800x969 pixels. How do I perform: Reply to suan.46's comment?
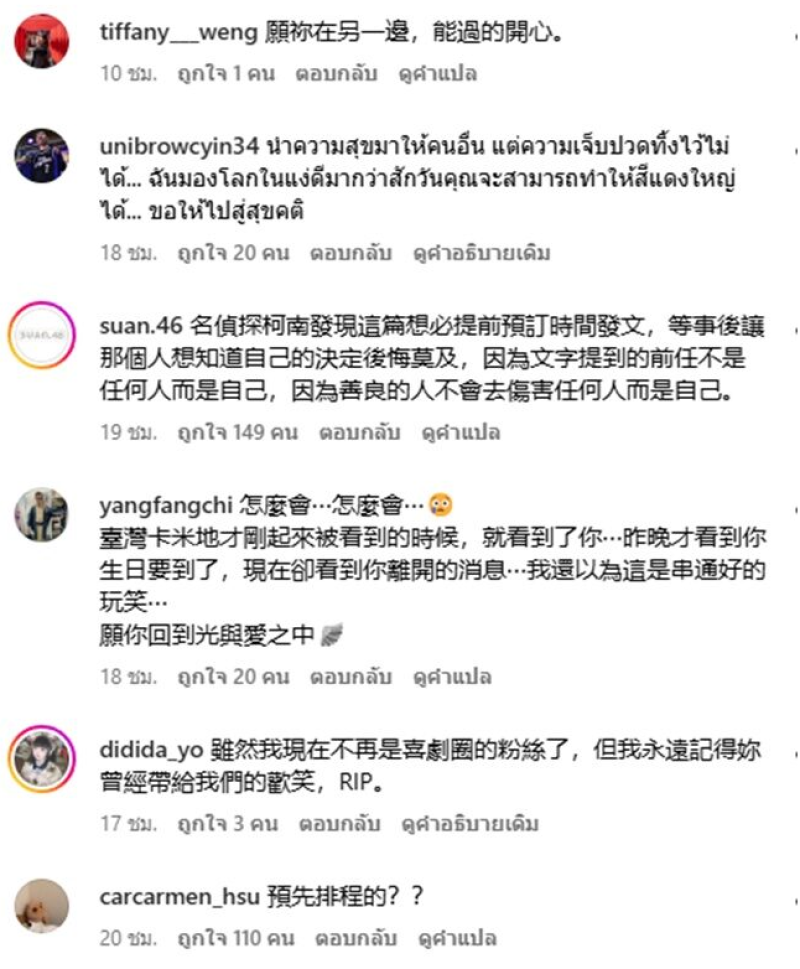[x=359, y=433]
